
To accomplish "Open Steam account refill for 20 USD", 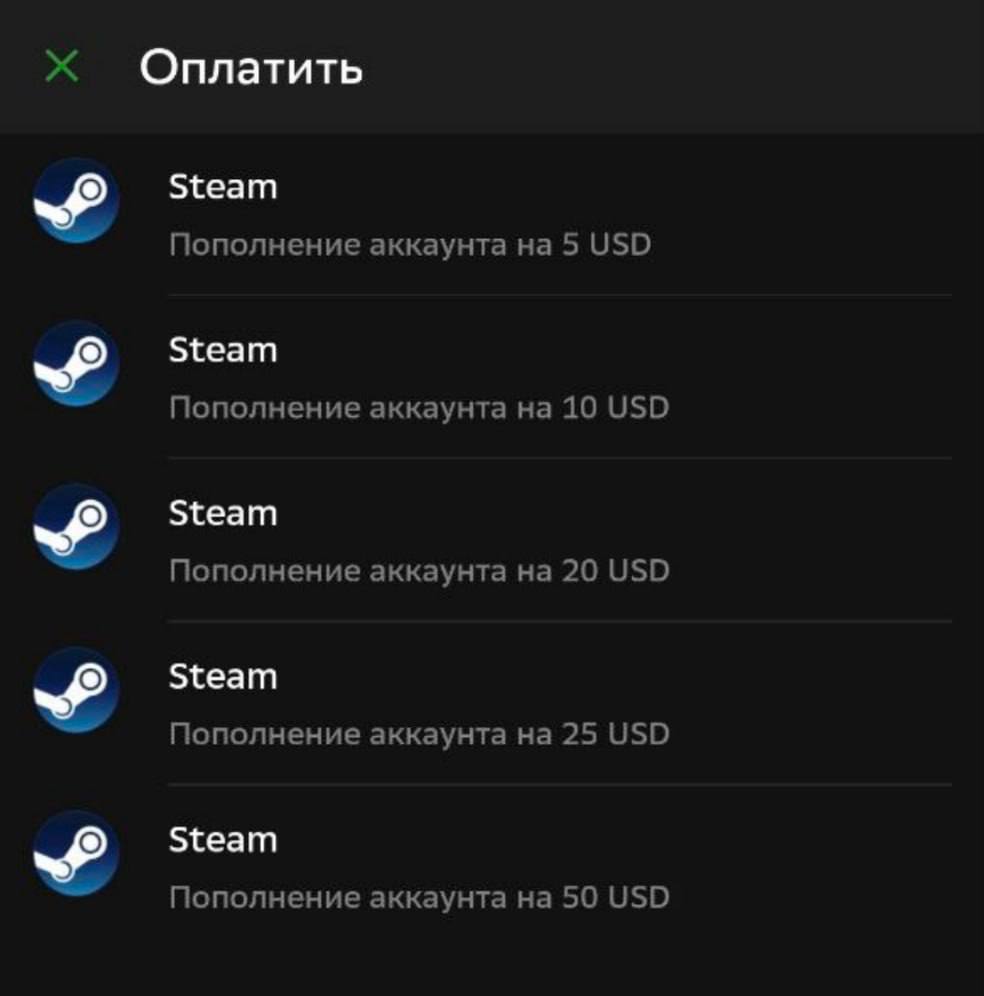I will click(x=418, y=542).
